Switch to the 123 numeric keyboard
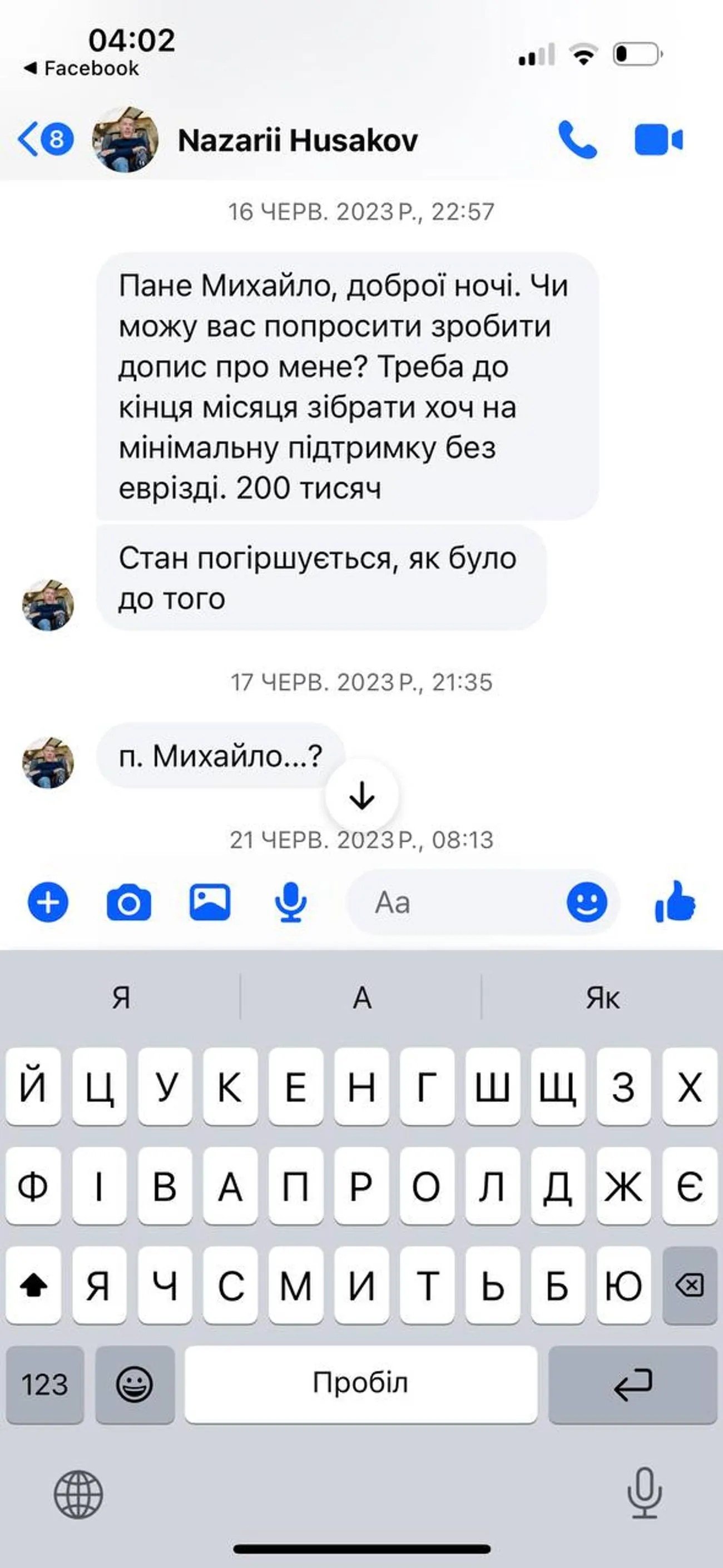 [45, 1384]
